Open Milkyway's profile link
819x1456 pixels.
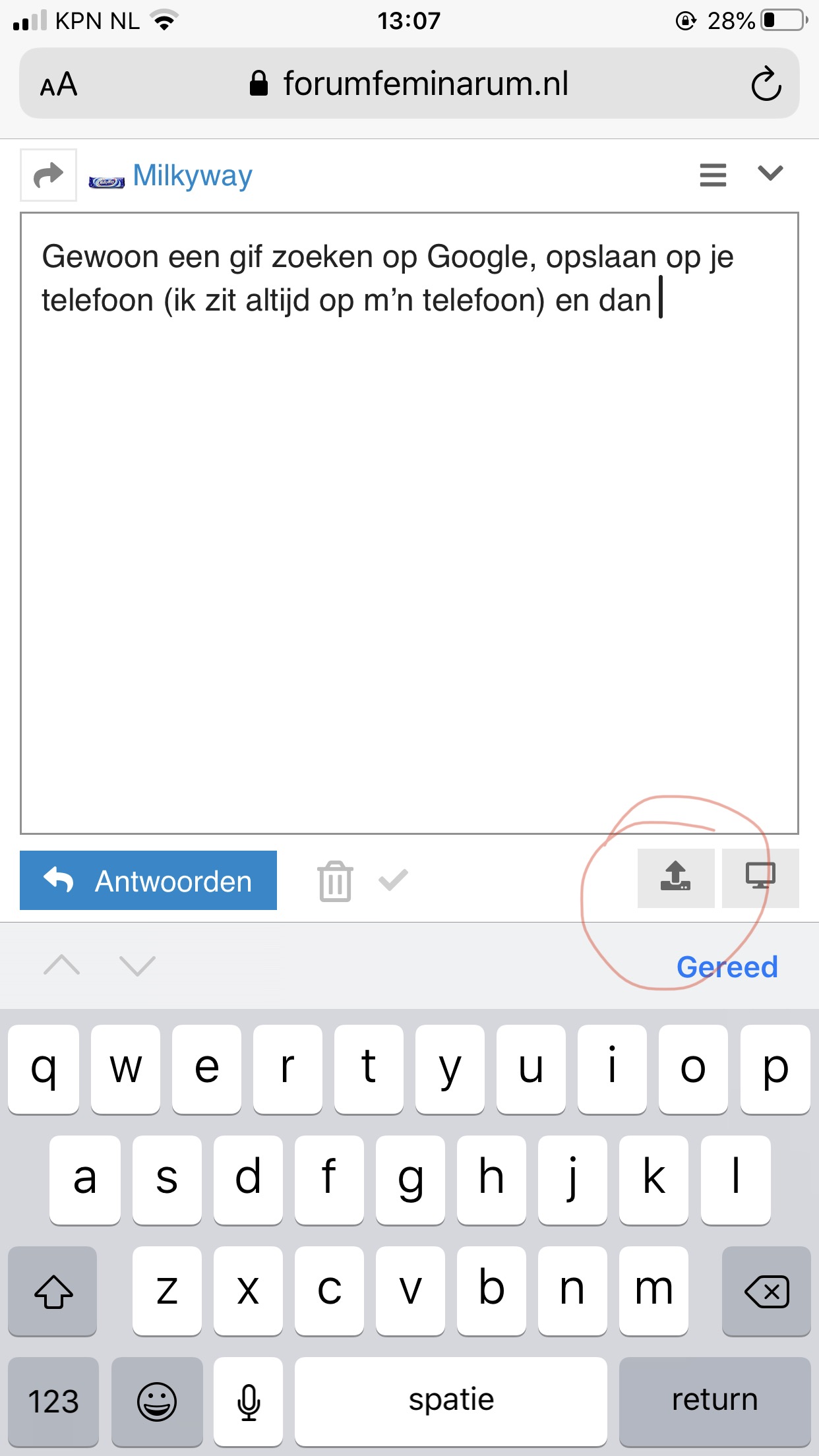[193, 176]
